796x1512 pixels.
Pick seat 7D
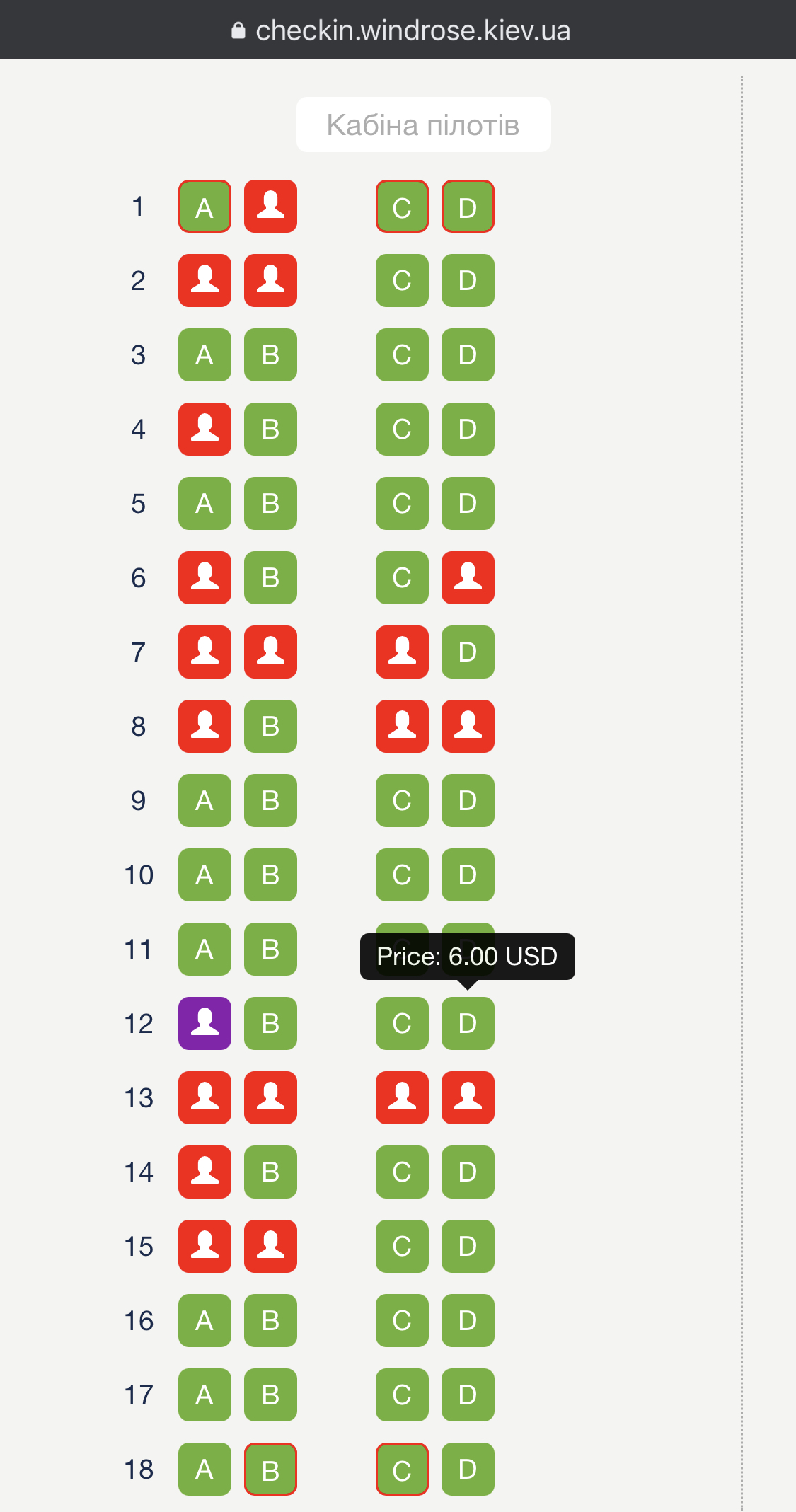(468, 652)
